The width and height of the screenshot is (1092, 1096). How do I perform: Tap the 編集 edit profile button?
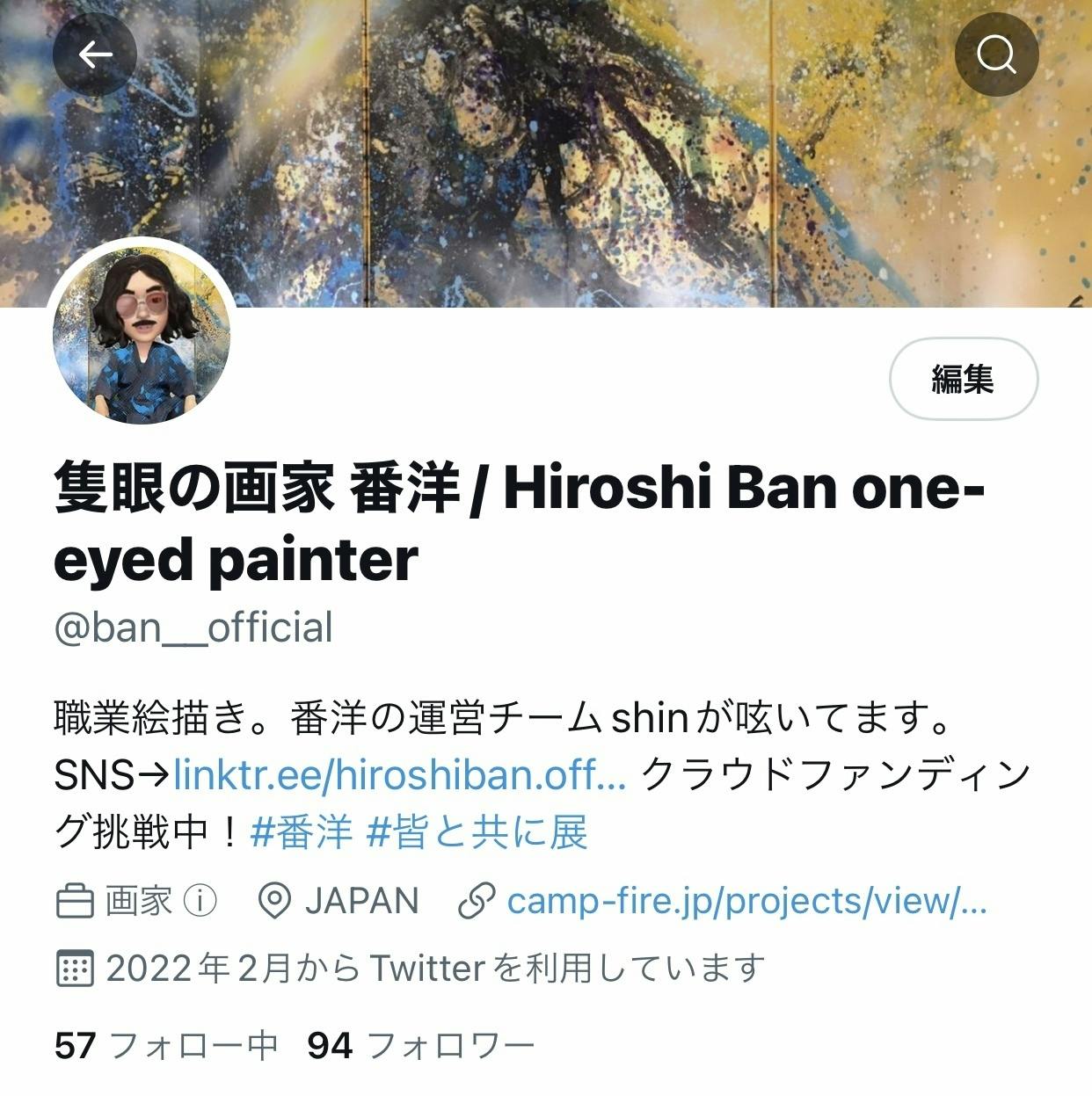coord(964,379)
